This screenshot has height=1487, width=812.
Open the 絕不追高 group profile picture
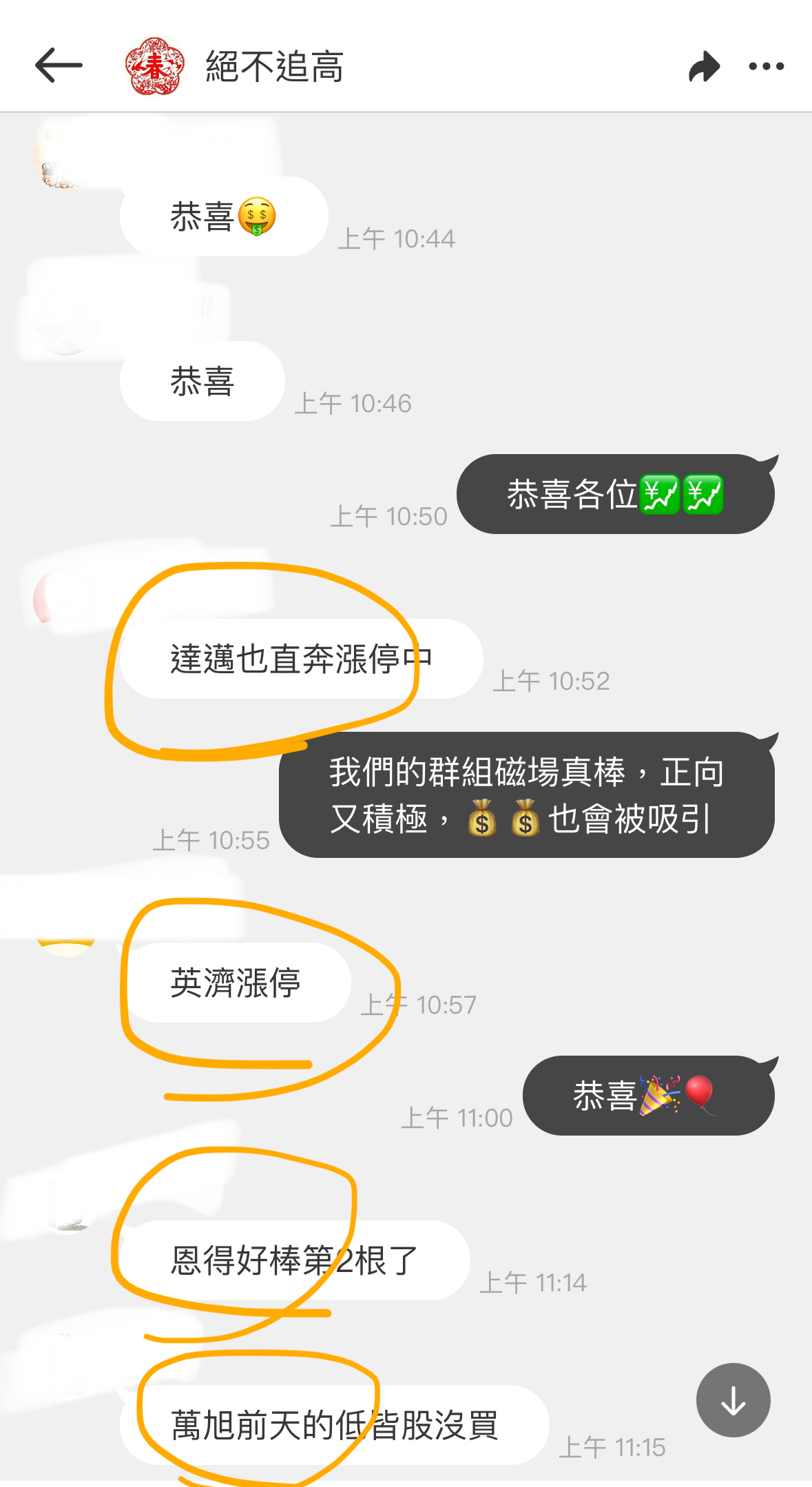[x=155, y=66]
